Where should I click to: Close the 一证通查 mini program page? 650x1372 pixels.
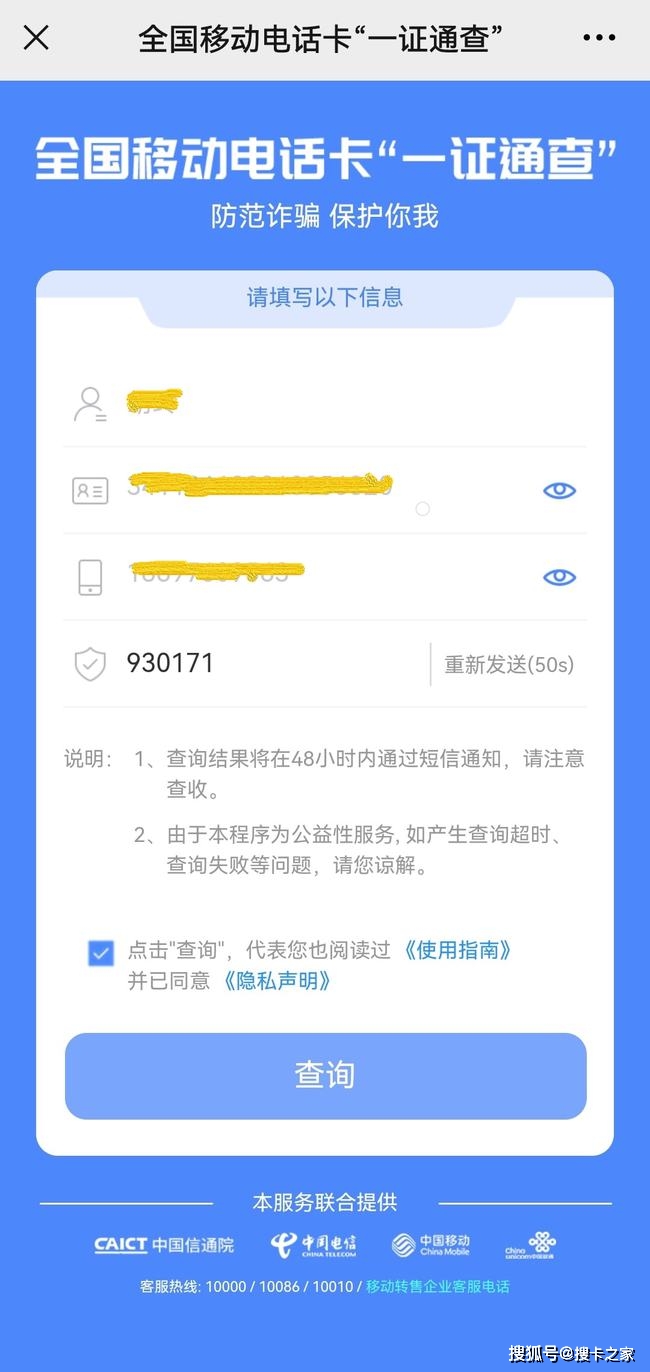coord(36,38)
